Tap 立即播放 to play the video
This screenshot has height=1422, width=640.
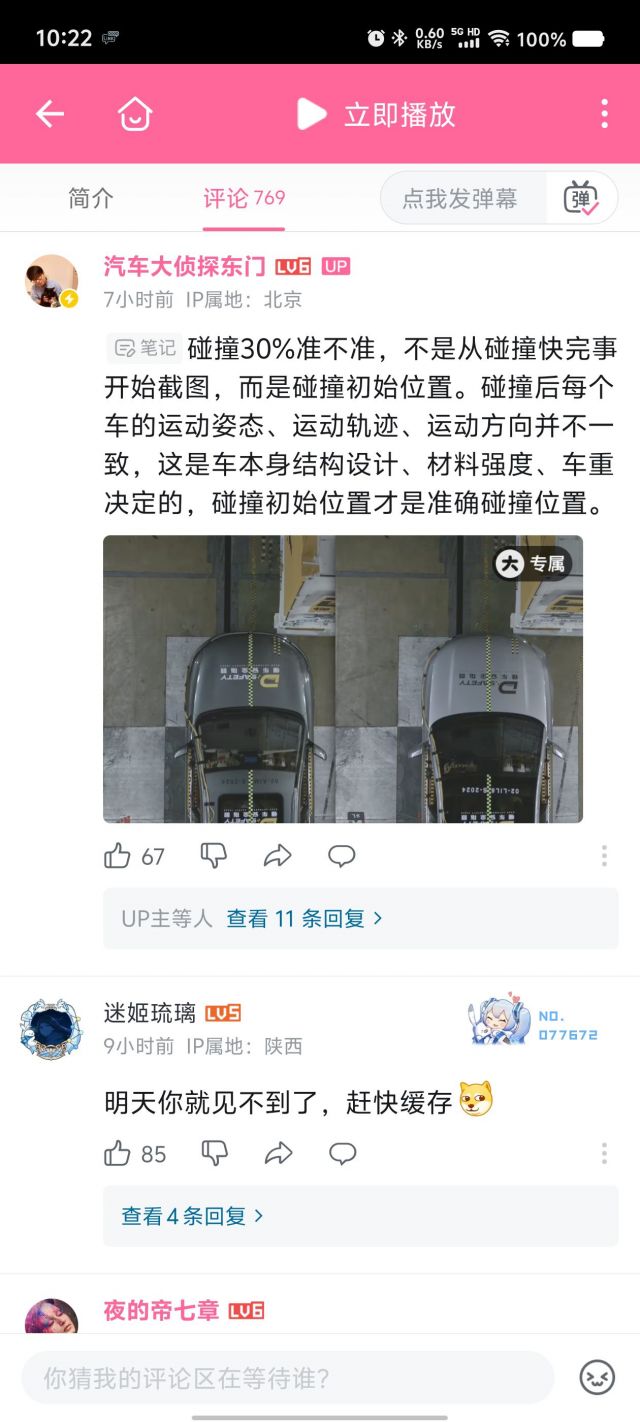(x=377, y=114)
